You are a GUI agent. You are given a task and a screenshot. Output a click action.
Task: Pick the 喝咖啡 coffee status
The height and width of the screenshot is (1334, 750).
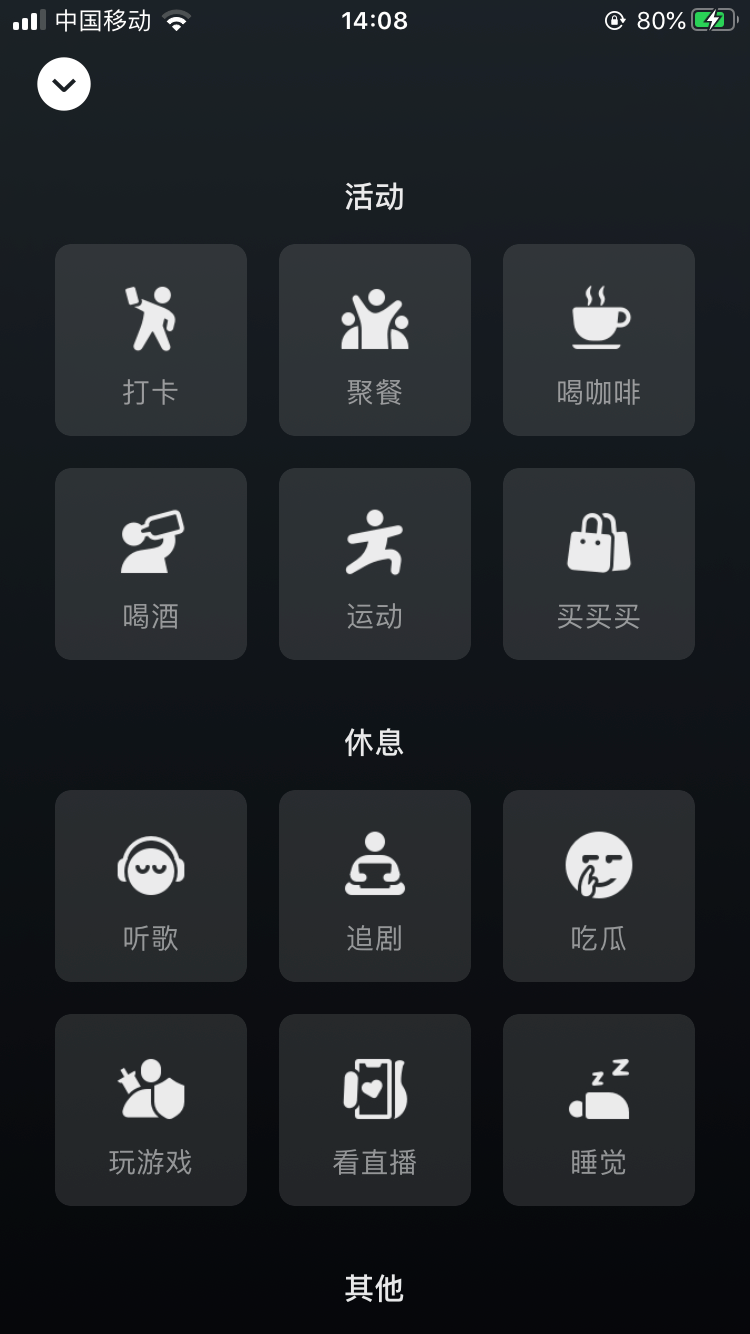[x=599, y=340]
